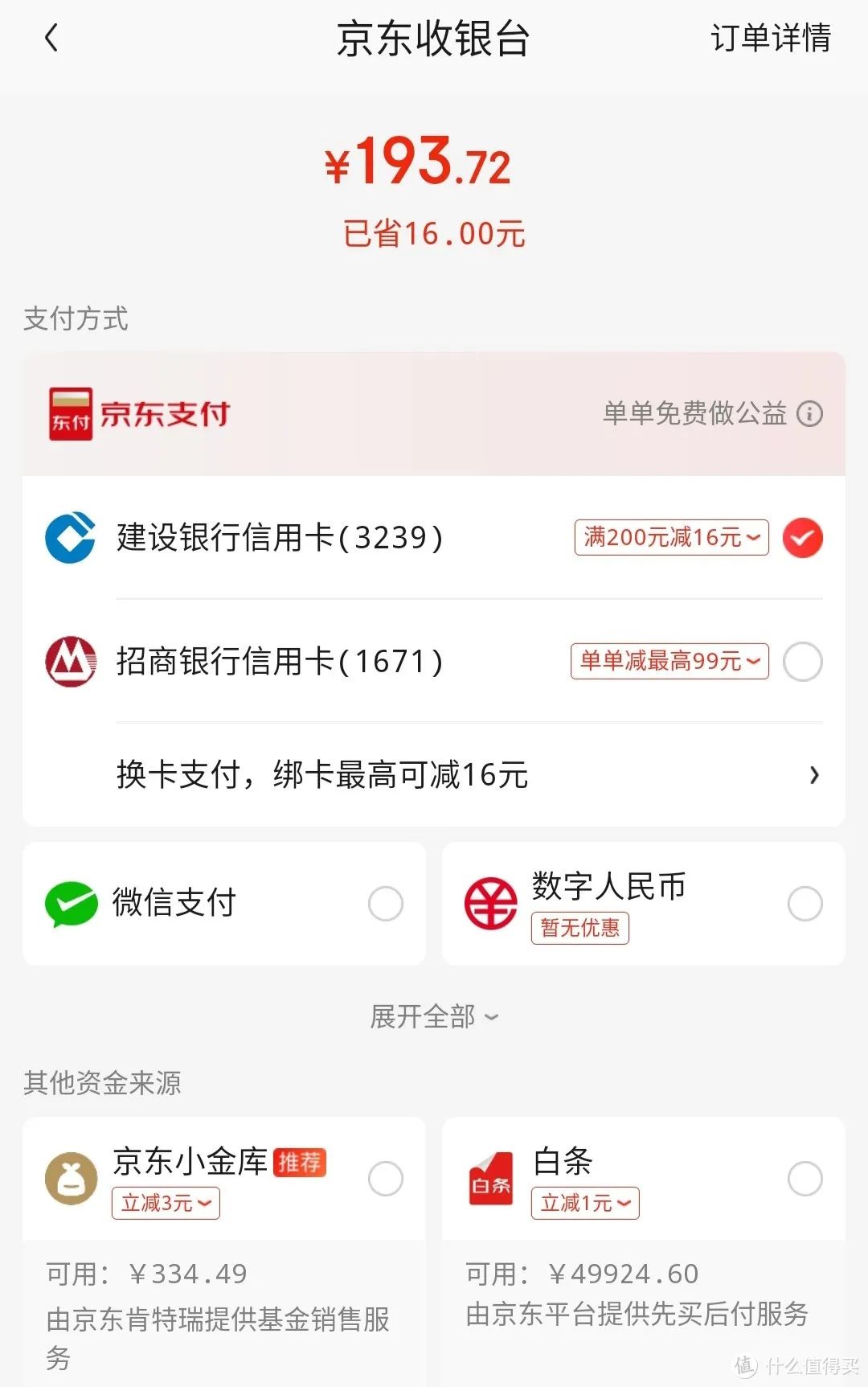Go back from 京东收银台
868x1387 pixels.
tap(51, 38)
